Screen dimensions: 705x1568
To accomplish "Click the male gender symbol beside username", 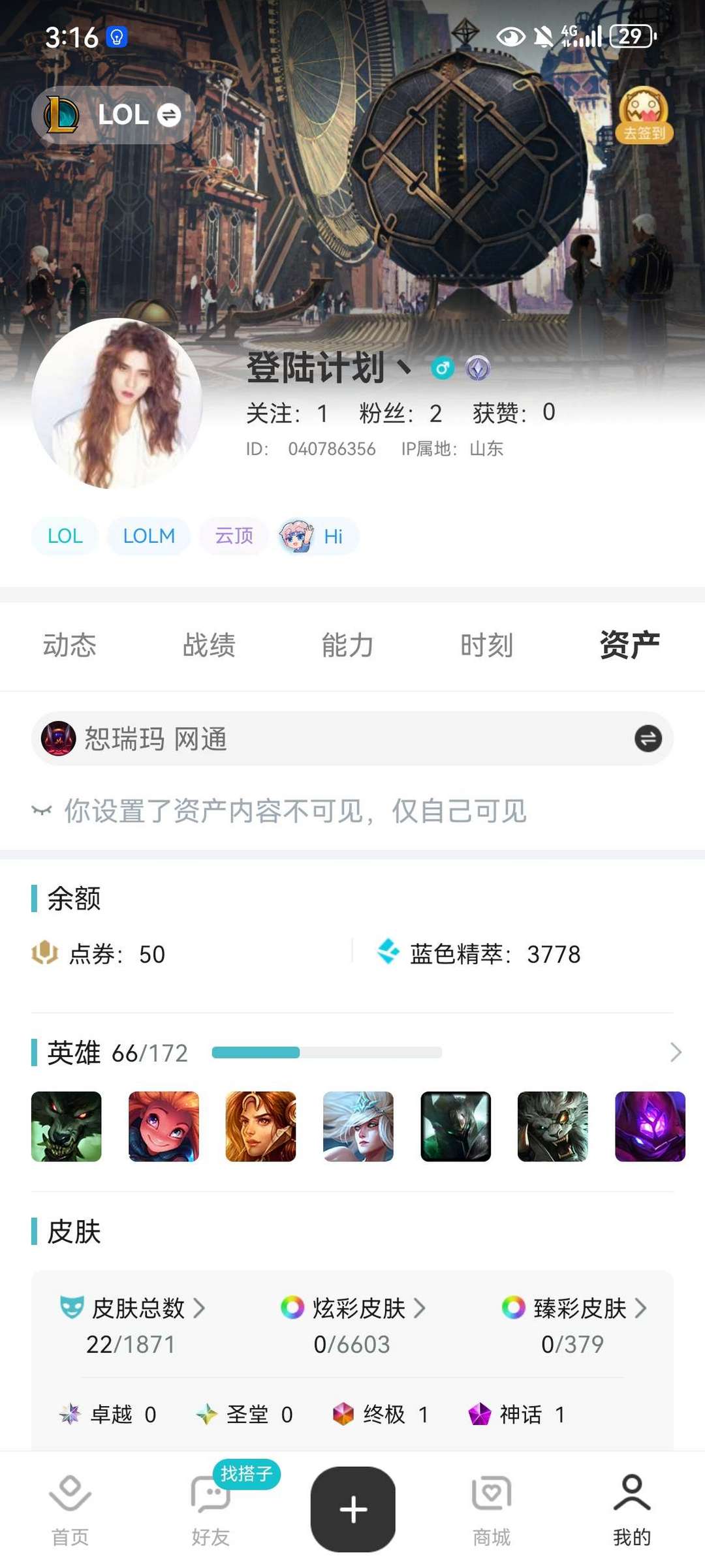I will (x=443, y=367).
